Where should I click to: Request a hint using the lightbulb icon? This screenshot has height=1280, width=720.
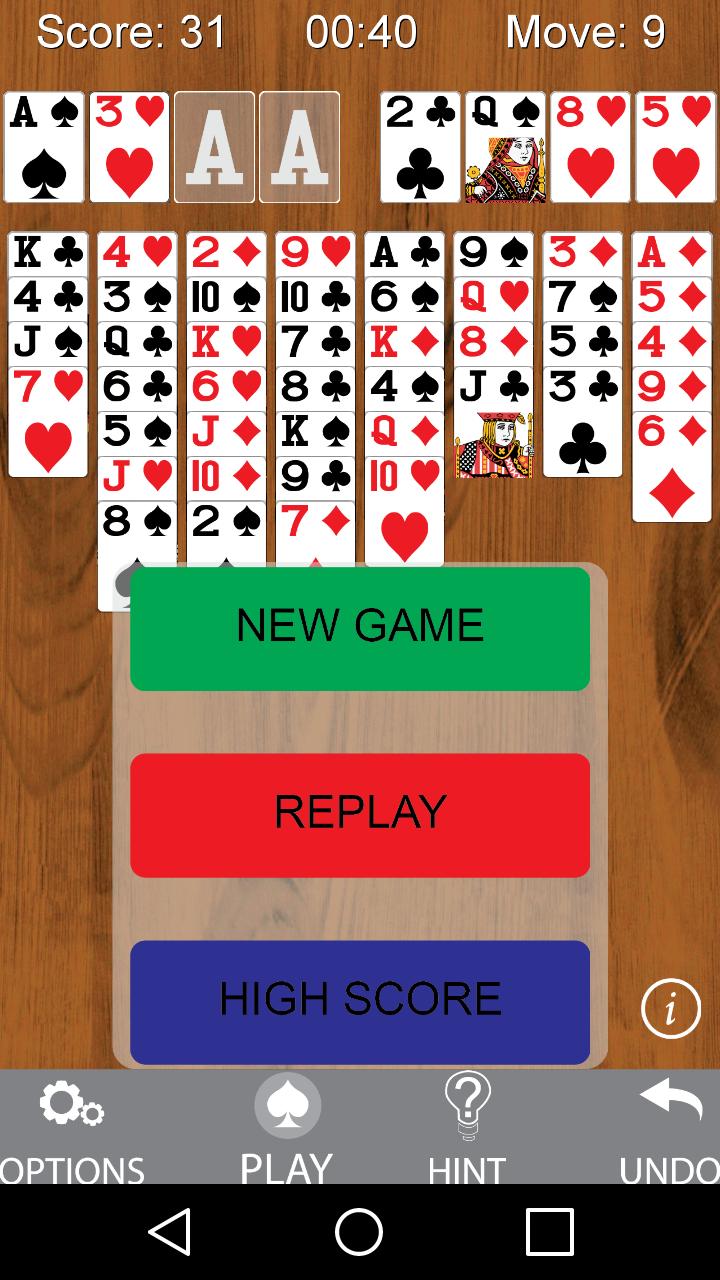click(x=468, y=1105)
